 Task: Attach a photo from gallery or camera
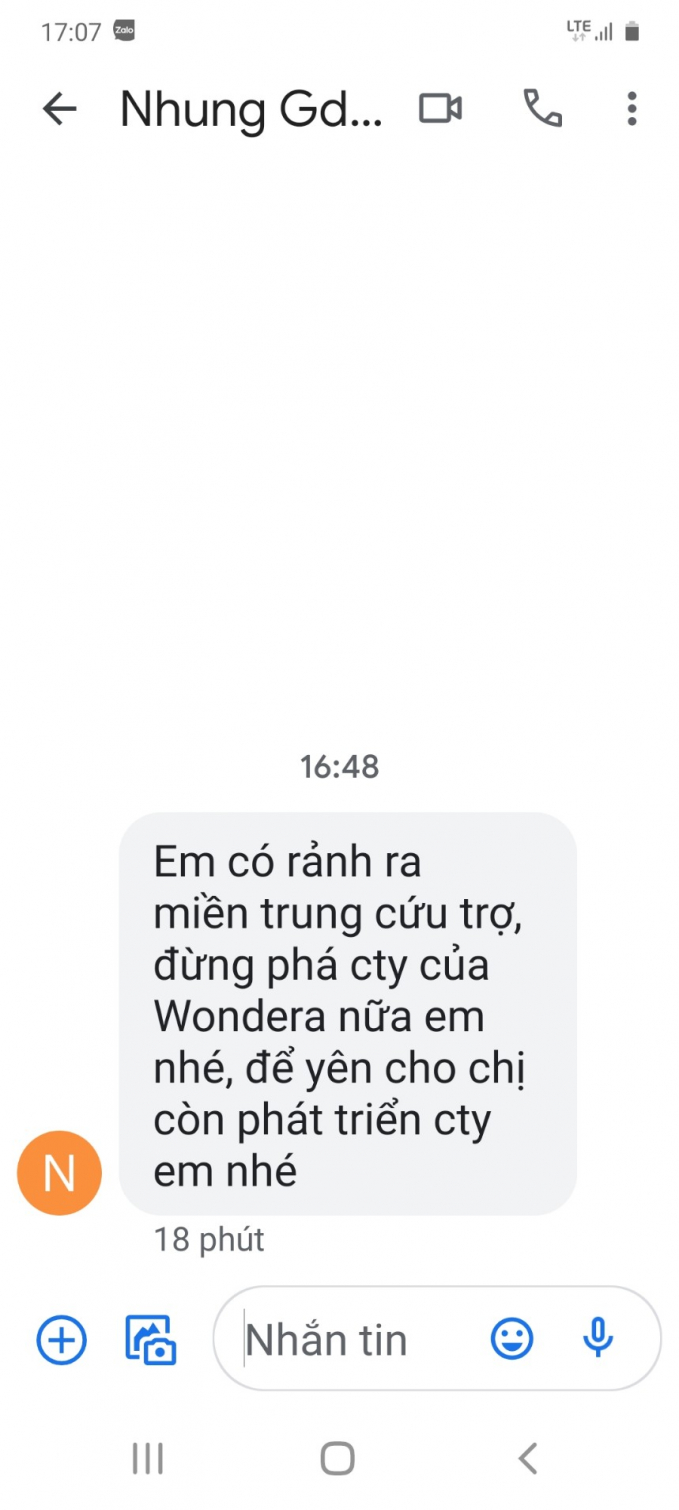click(150, 1340)
